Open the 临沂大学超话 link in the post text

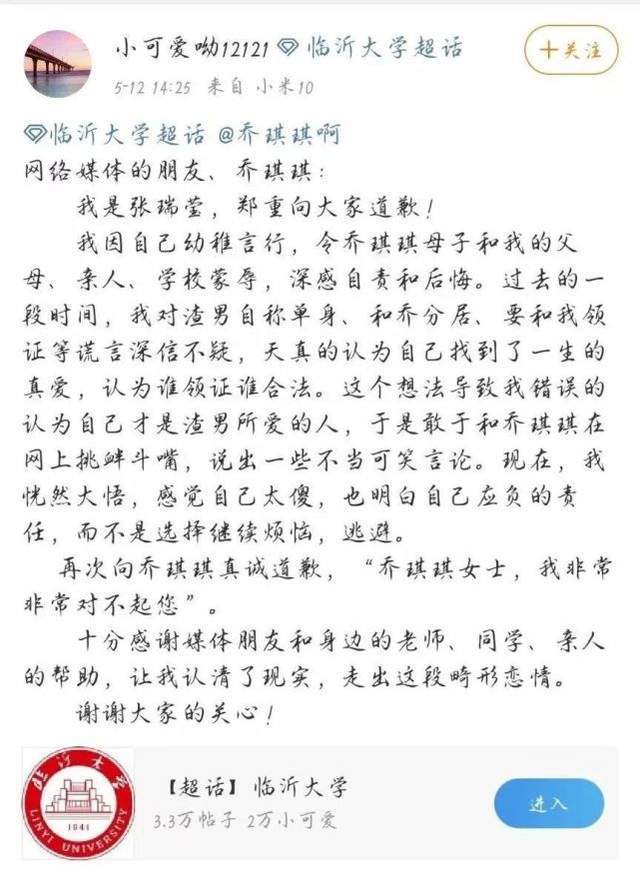(x=111, y=136)
